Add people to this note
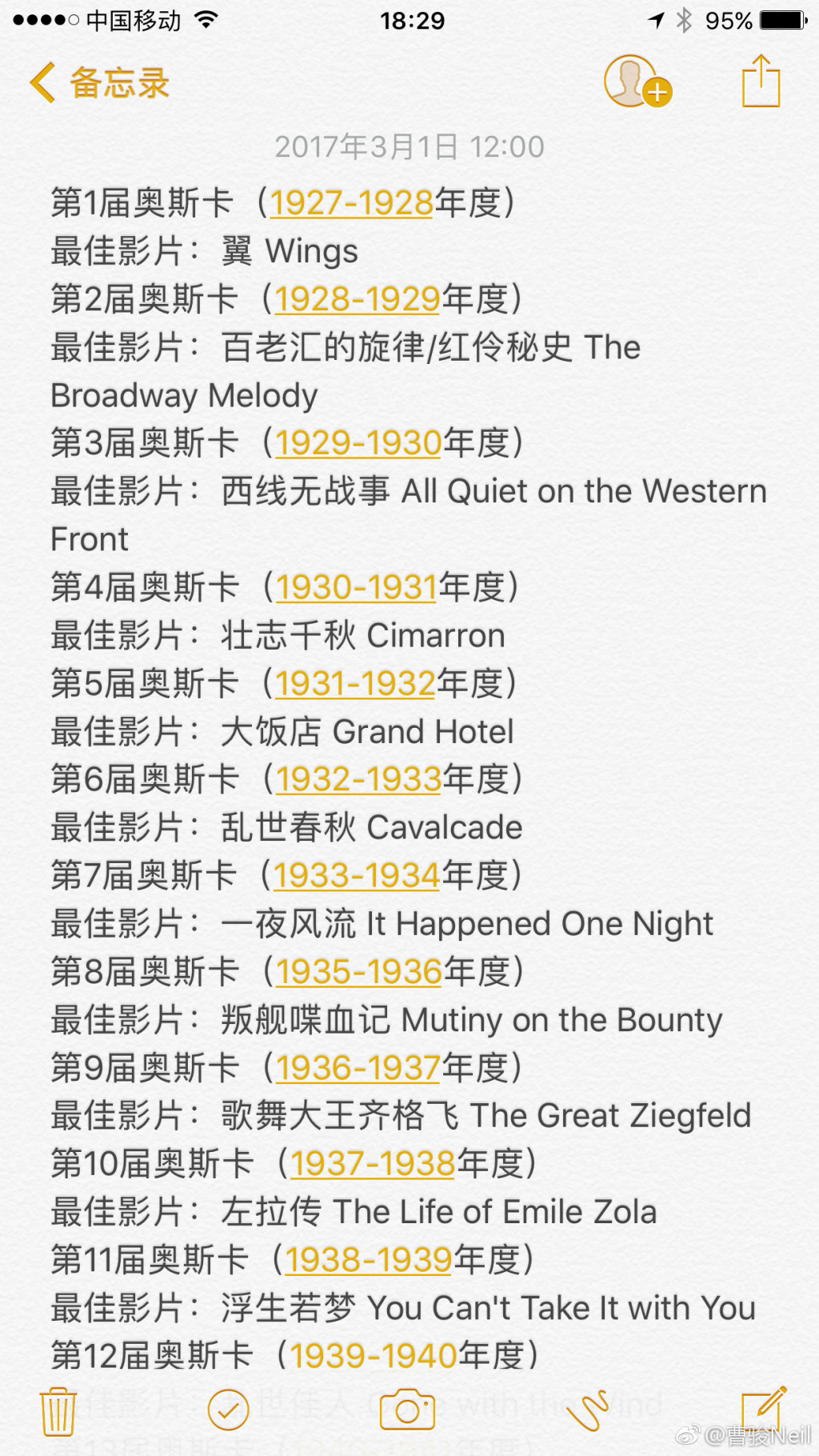 637,82
